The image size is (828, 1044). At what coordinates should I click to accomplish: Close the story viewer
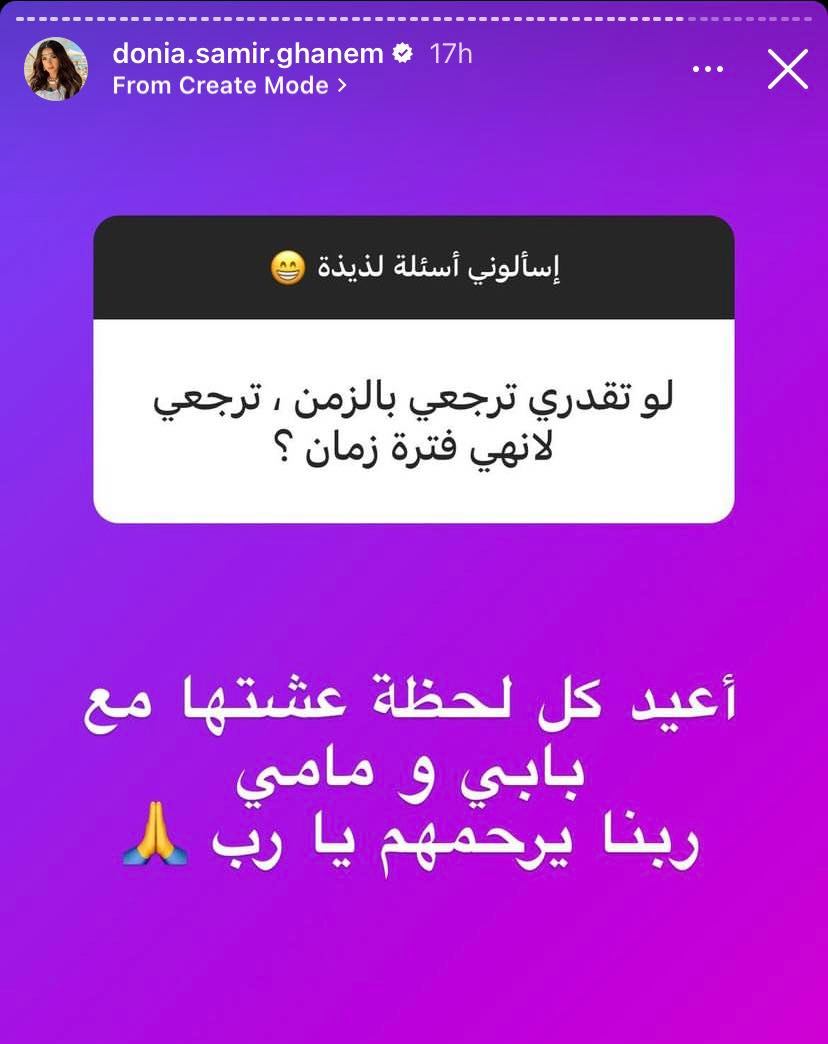click(787, 69)
